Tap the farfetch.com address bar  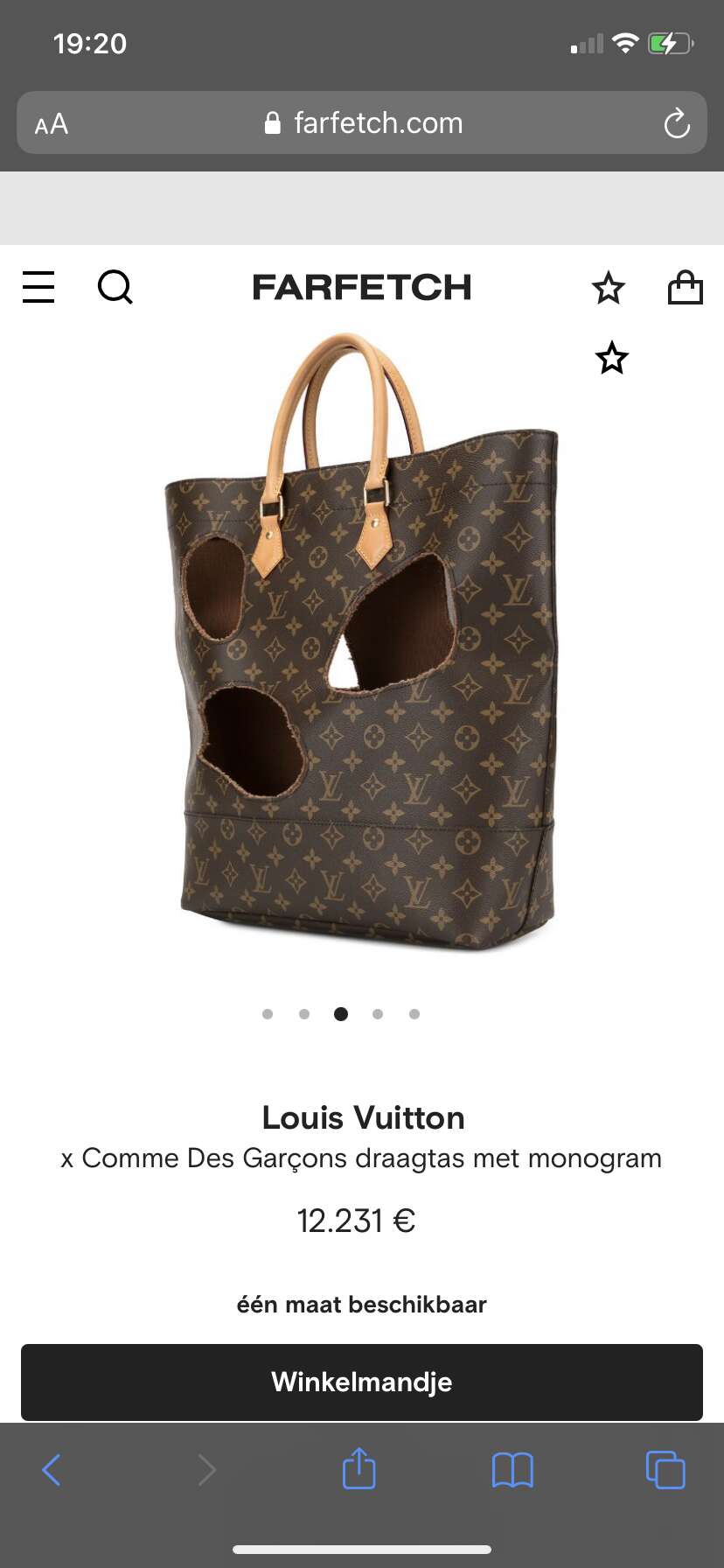(362, 122)
